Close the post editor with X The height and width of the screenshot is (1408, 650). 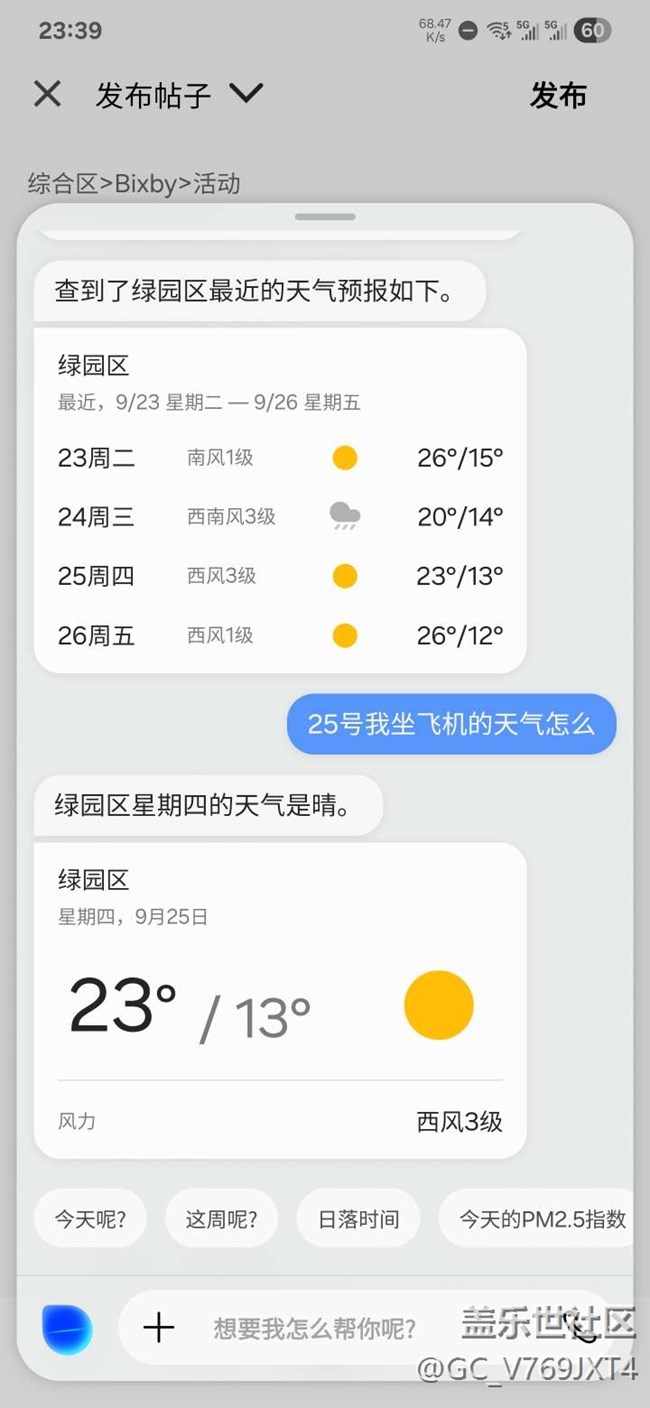(x=47, y=94)
